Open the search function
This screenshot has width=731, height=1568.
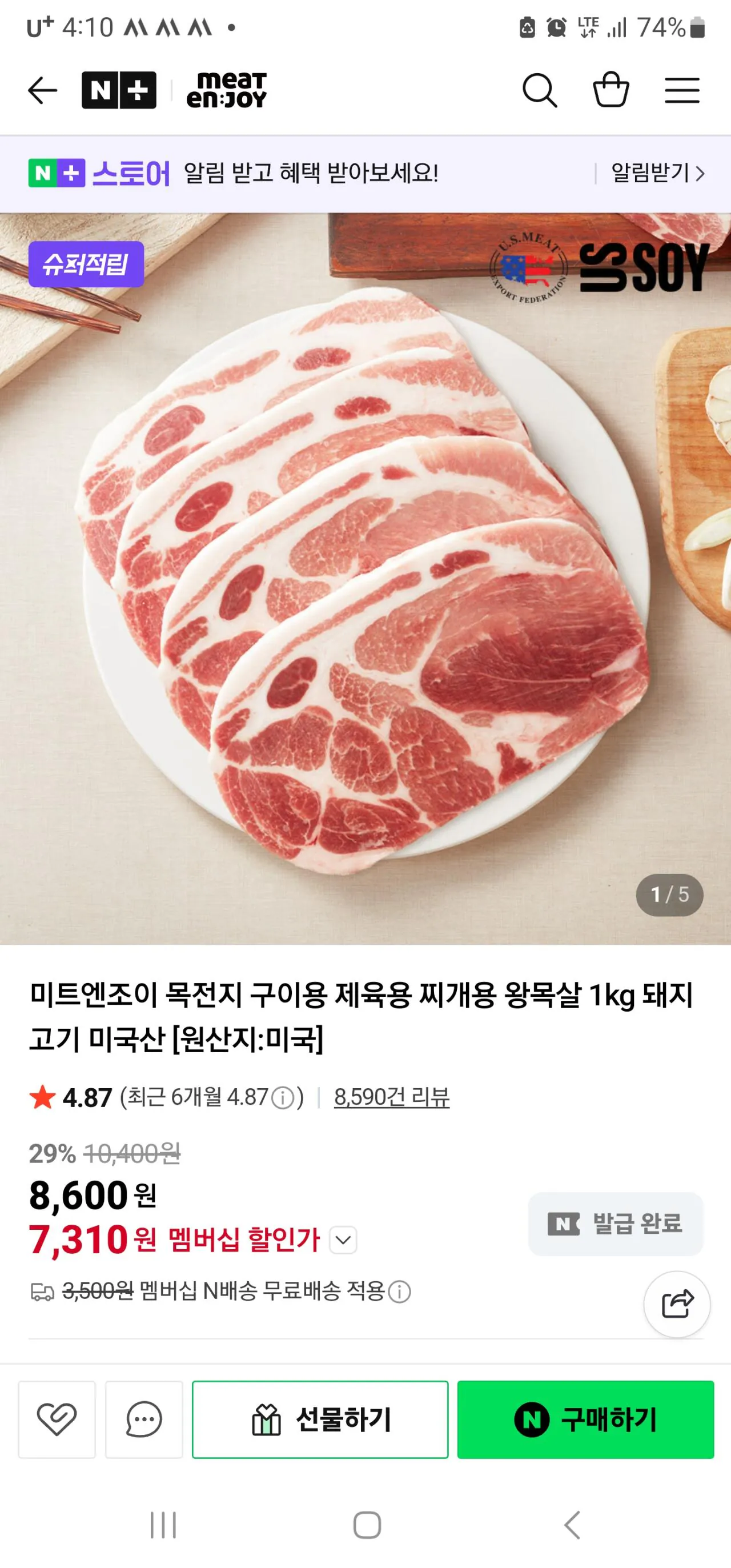[x=539, y=90]
